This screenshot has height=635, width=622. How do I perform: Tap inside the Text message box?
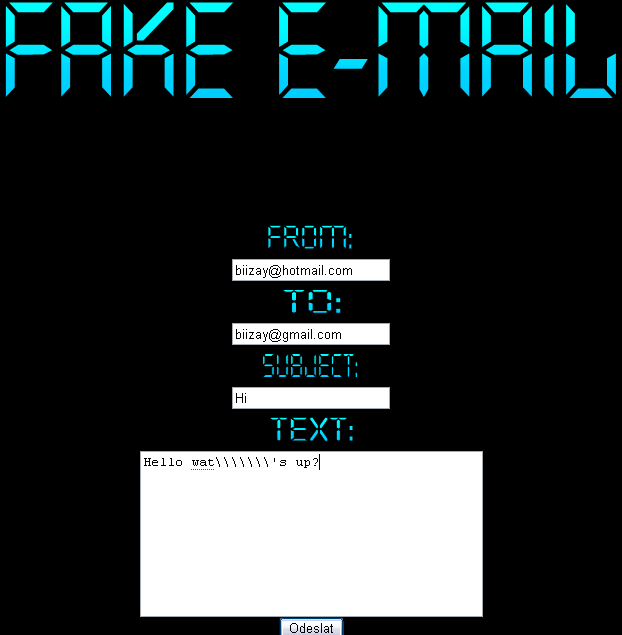click(311, 533)
